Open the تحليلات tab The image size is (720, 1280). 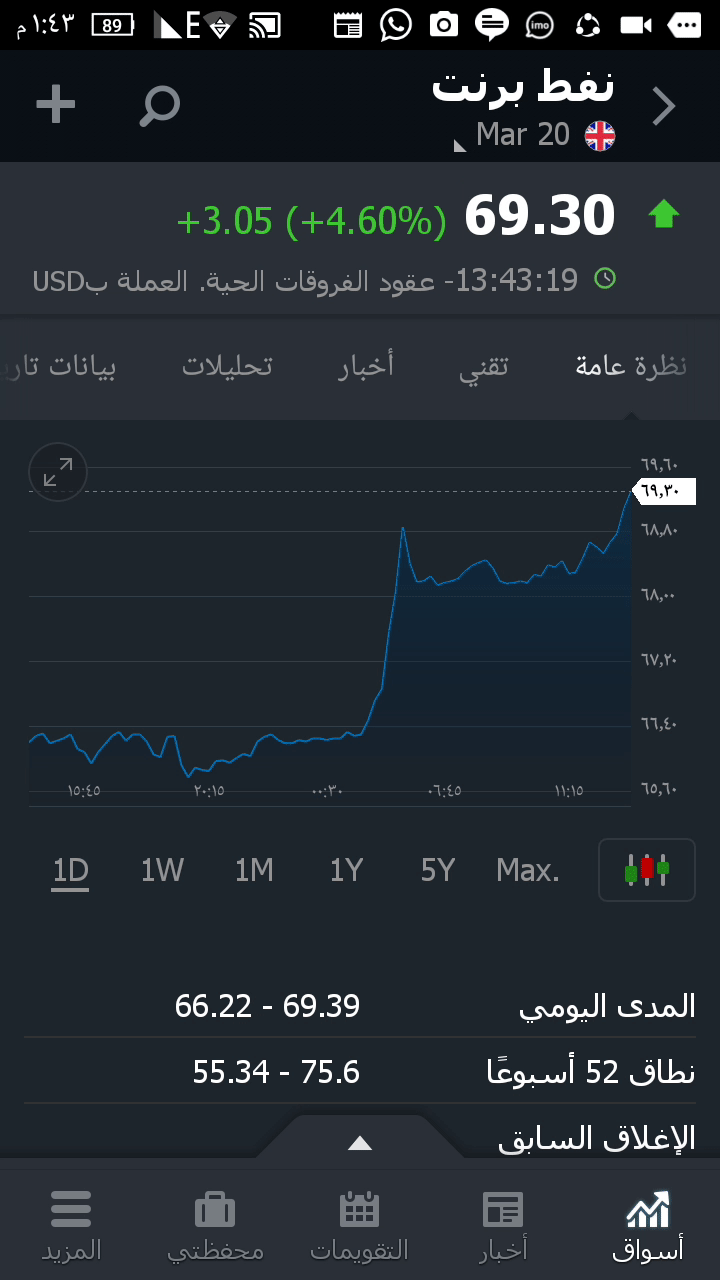tap(227, 367)
